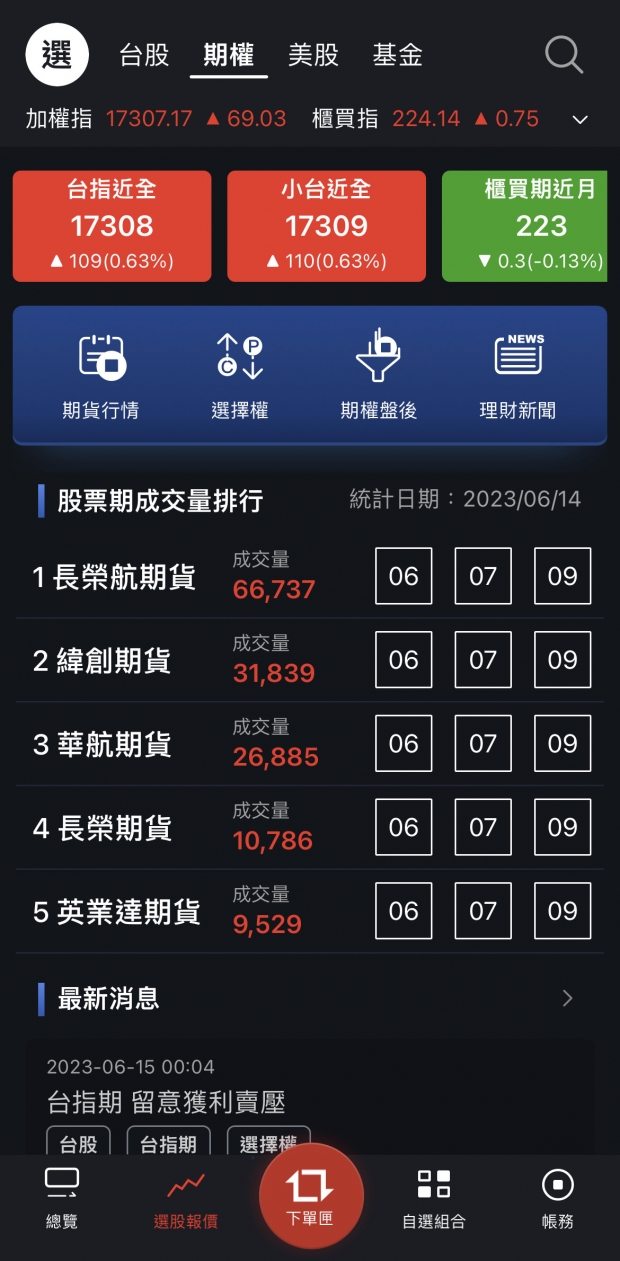Screen dimensions: 620x1261
Task: Open the search magnifier icon
Action: pyautogui.click(x=564, y=55)
